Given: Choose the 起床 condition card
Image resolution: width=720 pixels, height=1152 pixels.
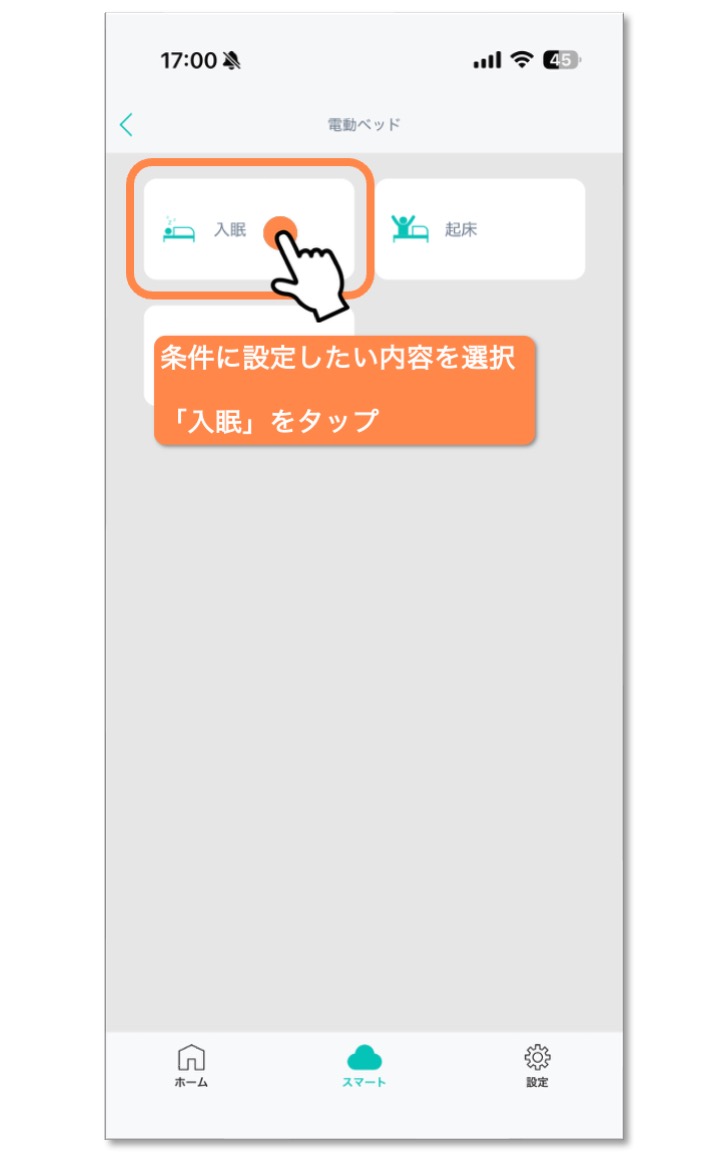Looking at the screenshot, I should point(480,230).
